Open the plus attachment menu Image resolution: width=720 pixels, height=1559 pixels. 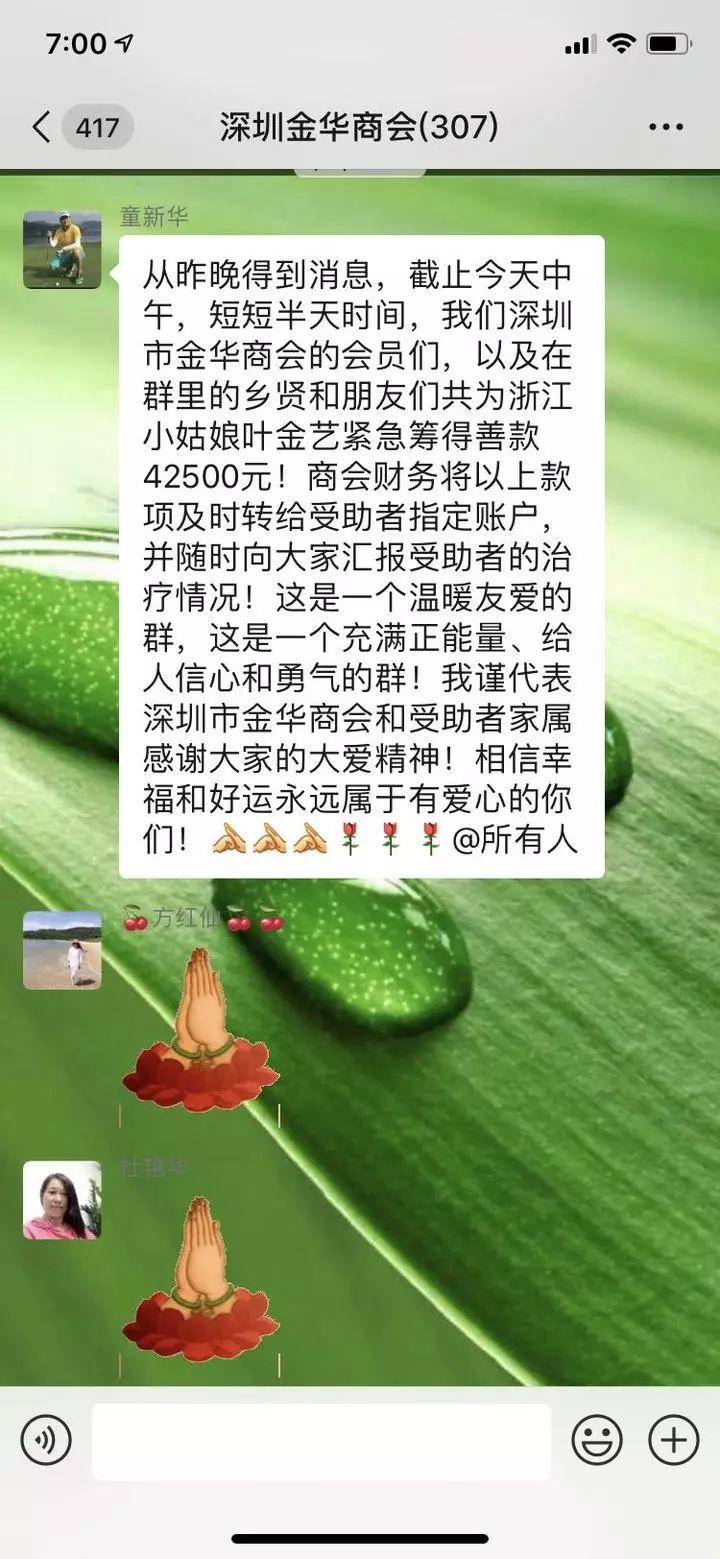tap(673, 1441)
